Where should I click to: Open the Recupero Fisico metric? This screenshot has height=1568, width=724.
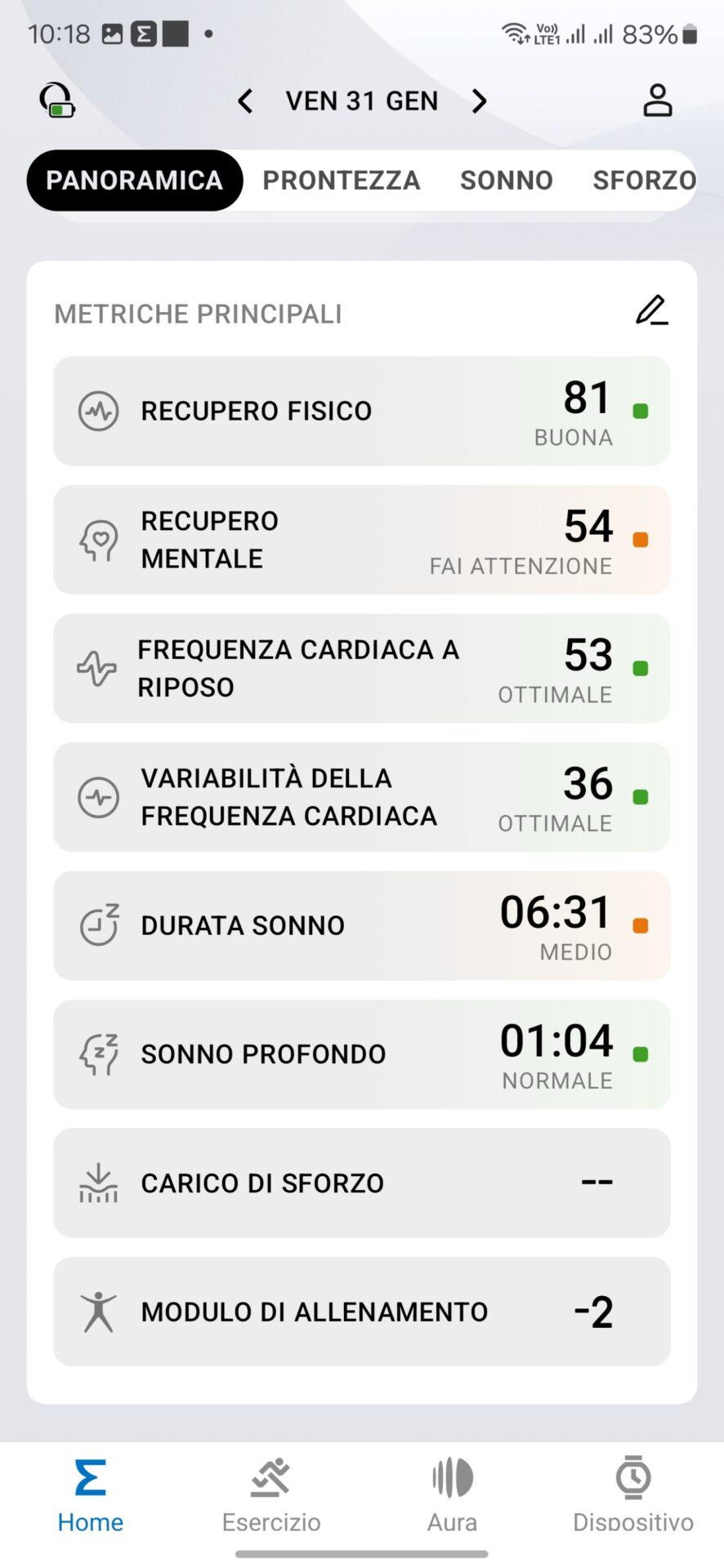tap(362, 411)
